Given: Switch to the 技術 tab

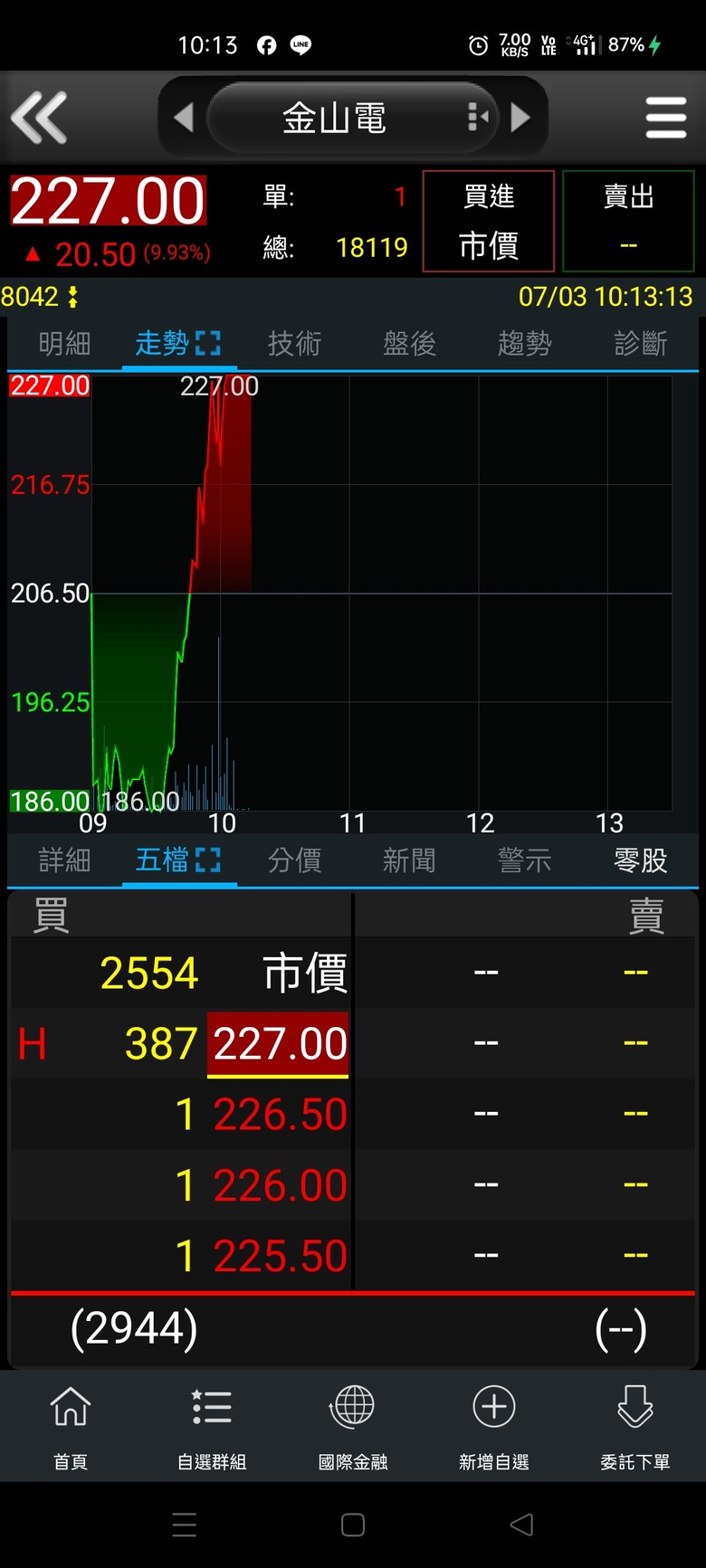Looking at the screenshot, I should 294,344.
